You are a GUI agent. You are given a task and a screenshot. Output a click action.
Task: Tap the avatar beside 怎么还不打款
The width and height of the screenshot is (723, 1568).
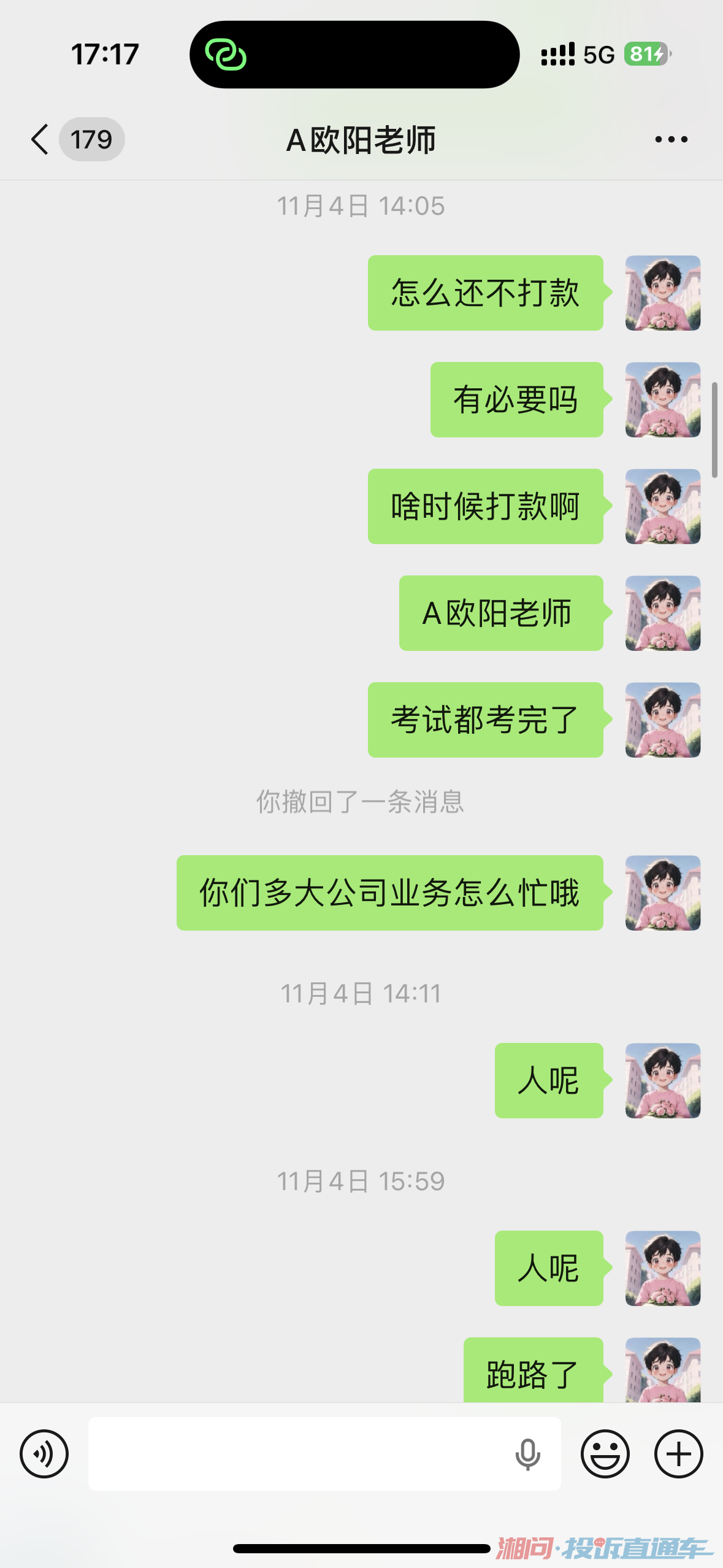[x=662, y=293]
